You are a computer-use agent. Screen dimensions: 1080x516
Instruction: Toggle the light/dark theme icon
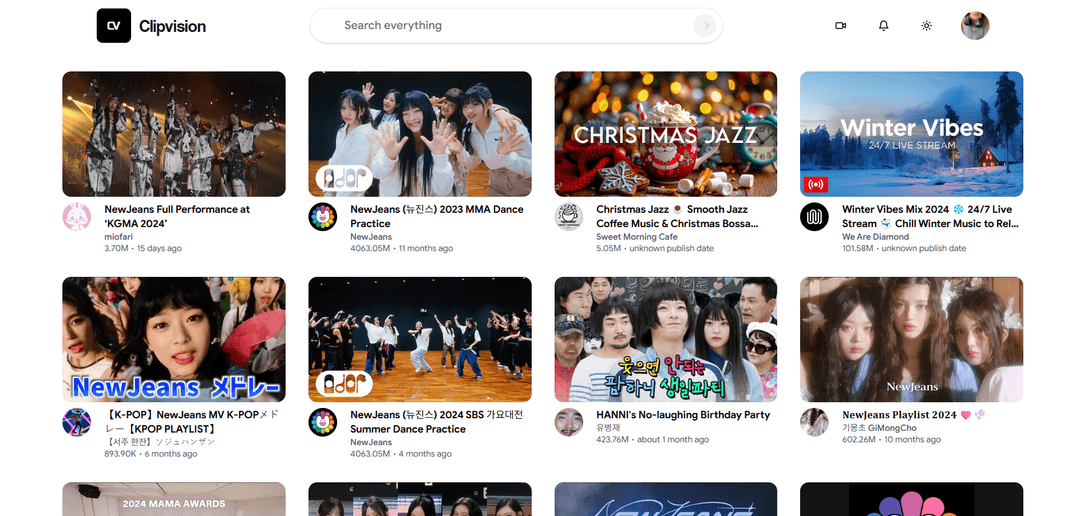point(926,26)
